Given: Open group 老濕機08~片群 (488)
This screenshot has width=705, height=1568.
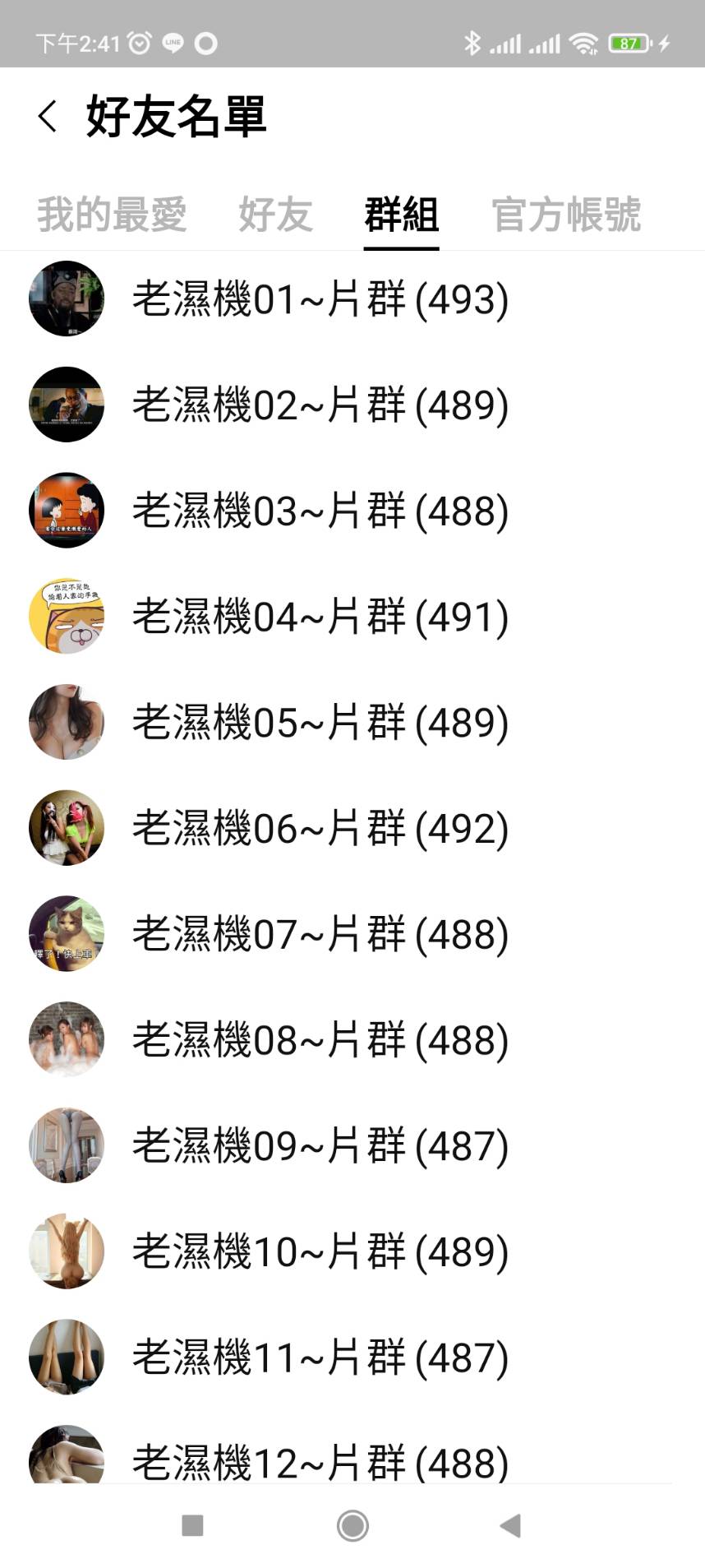Looking at the screenshot, I should coord(320,1040).
